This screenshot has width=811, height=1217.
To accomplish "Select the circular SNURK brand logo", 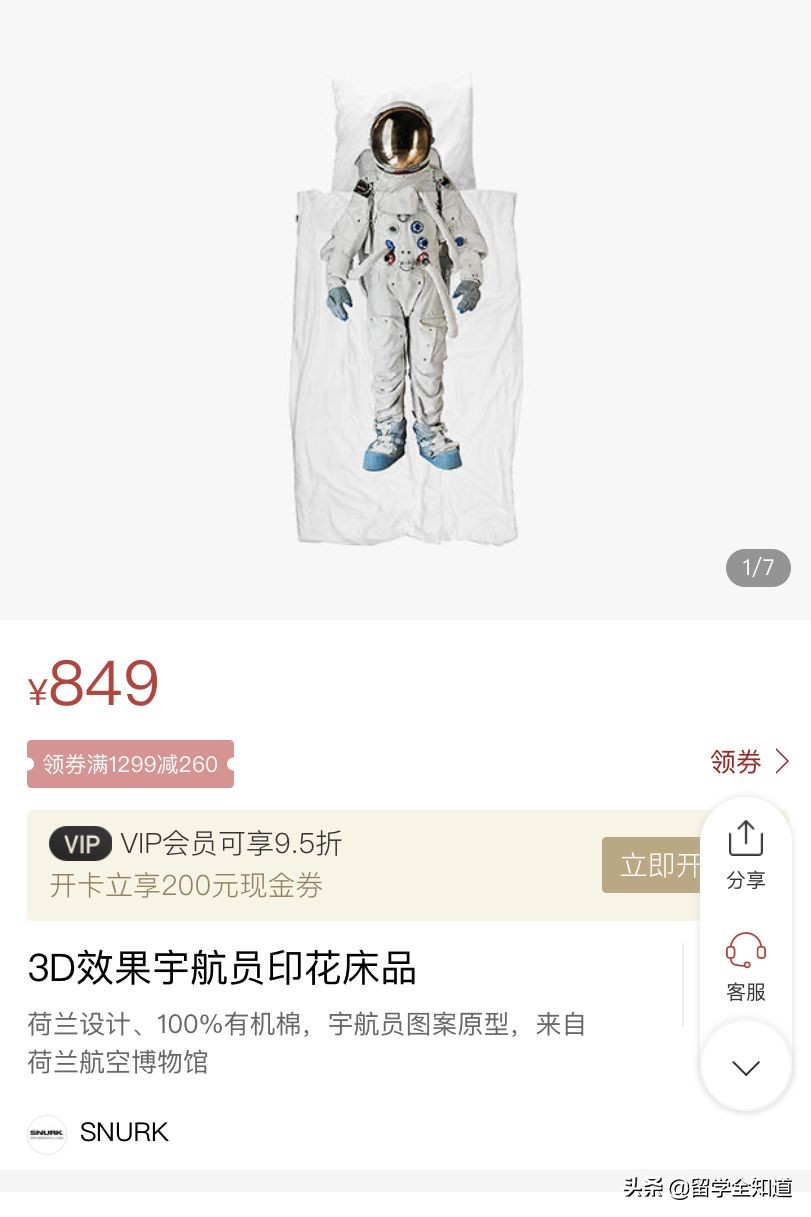I will (47, 1135).
